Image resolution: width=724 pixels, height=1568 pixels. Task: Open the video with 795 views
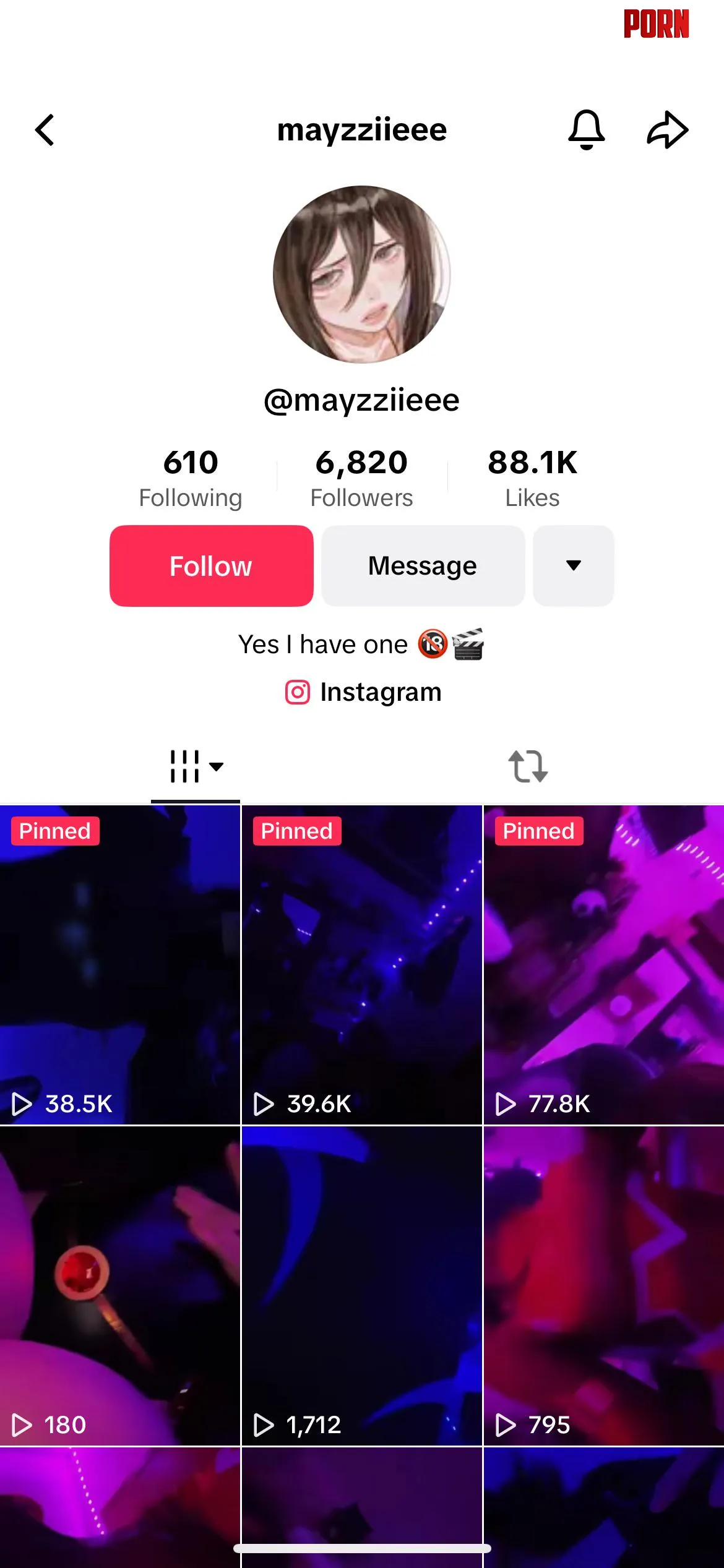603,1285
